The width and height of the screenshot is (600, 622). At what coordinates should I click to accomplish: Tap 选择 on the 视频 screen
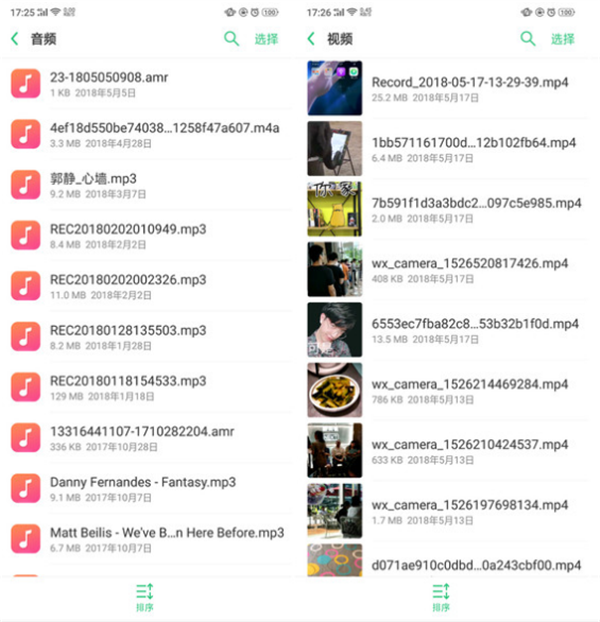click(x=562, y=39)
